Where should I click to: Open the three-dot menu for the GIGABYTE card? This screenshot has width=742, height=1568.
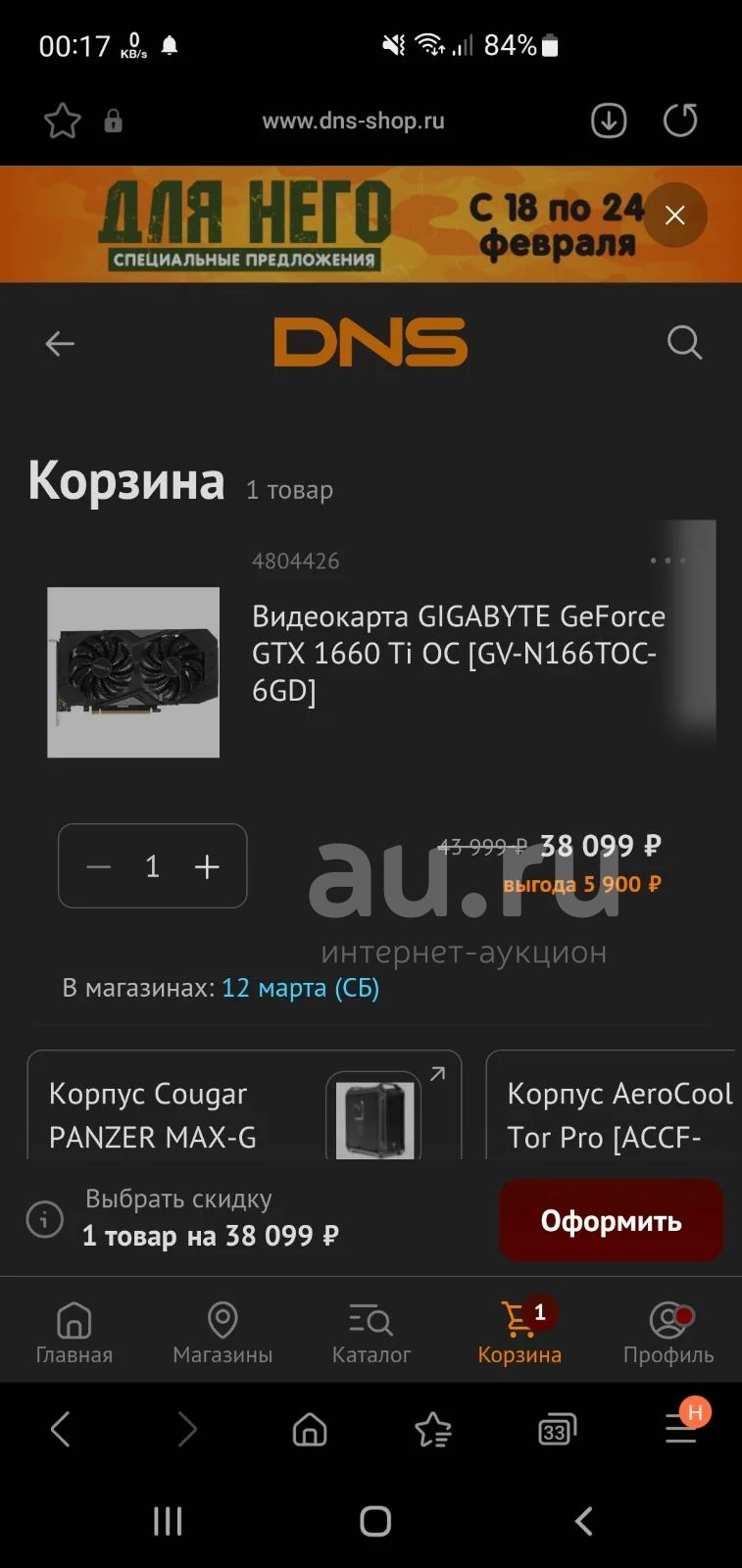668,561
